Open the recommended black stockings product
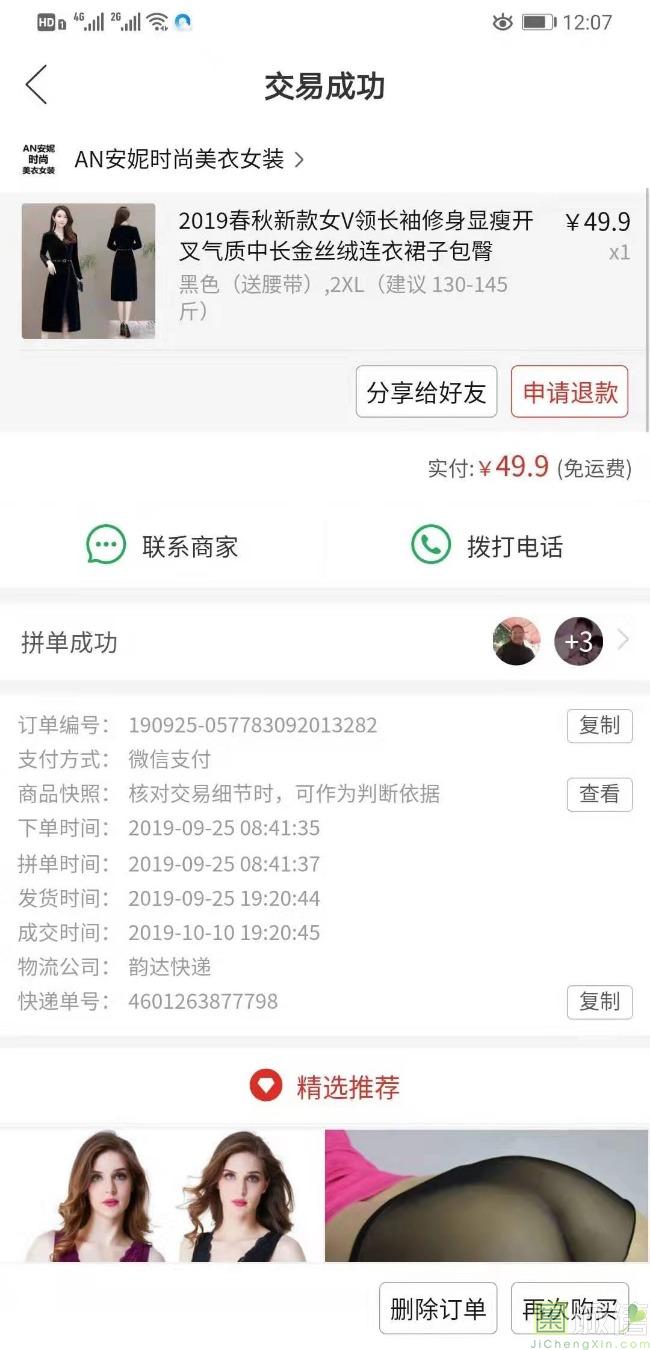Screen dimensions: 650x1350 [x=486, y=1195]
